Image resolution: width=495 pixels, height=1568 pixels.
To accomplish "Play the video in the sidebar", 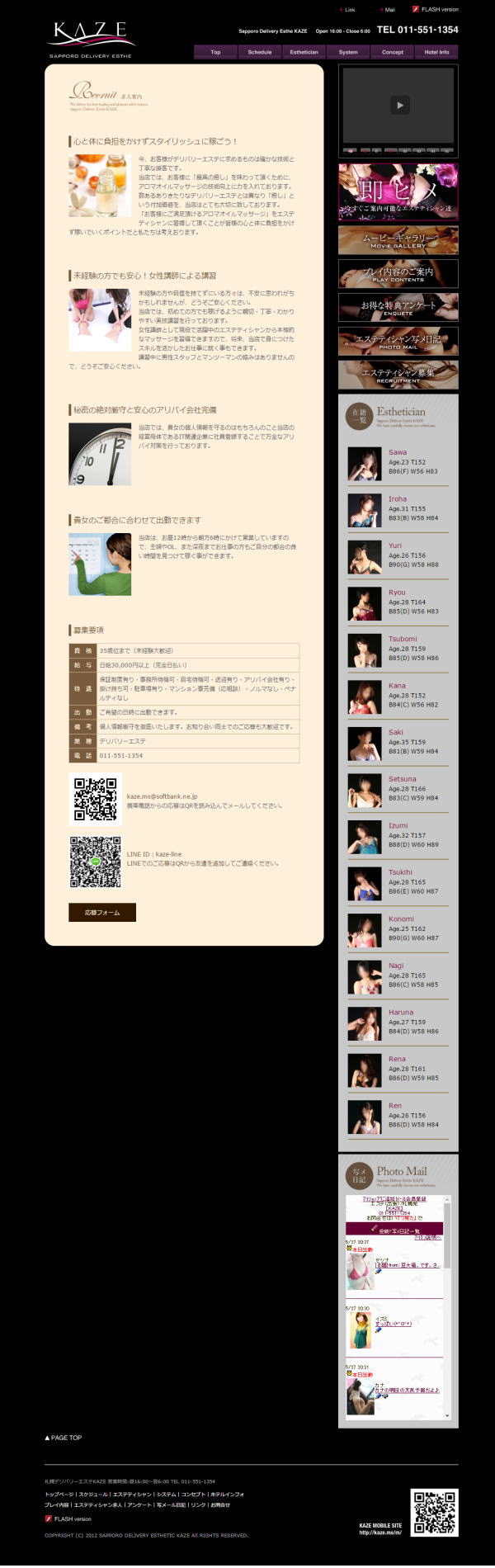I will click(x=399, y=105).
